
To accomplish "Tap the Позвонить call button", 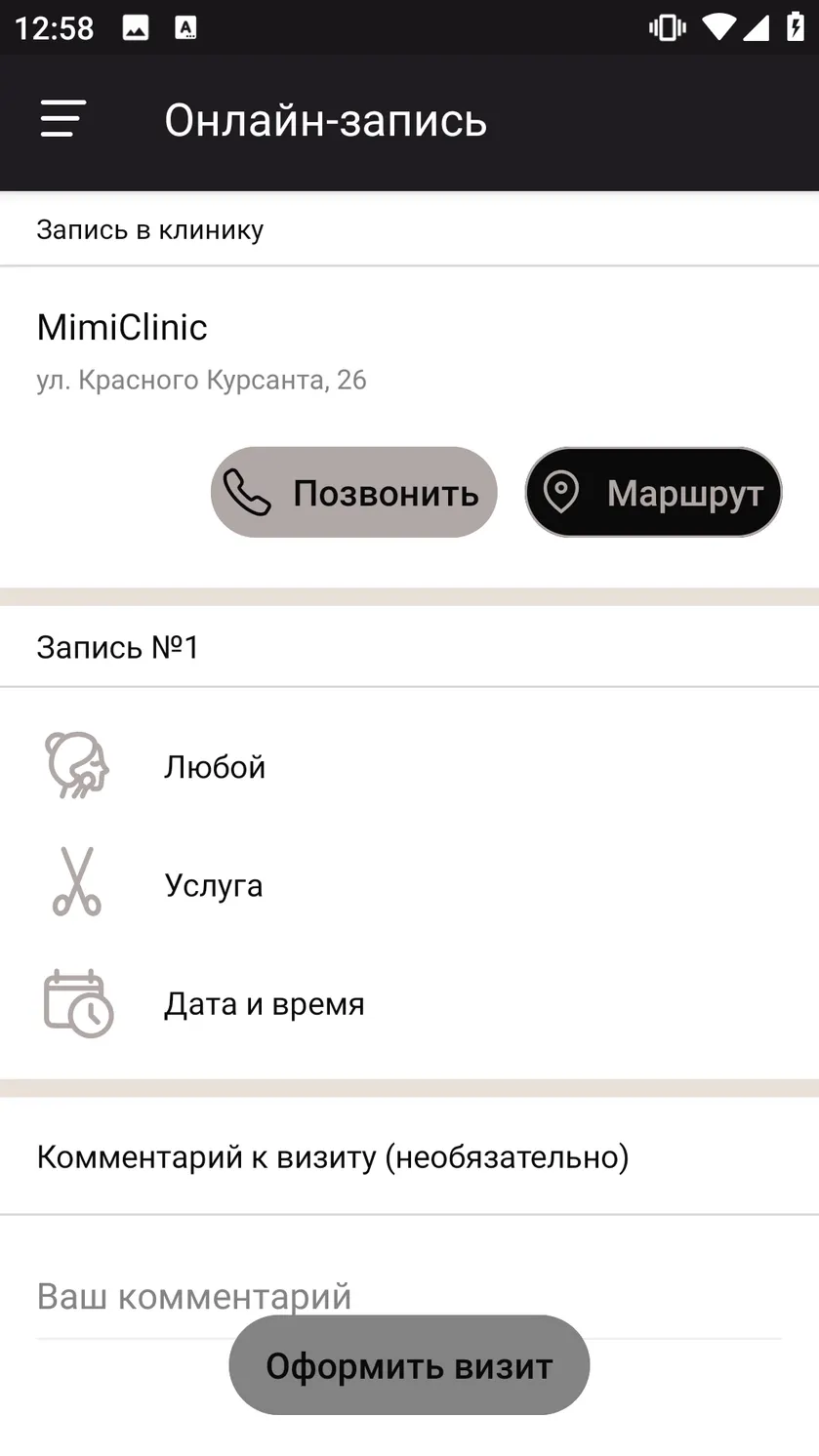I will coord(354,493).
